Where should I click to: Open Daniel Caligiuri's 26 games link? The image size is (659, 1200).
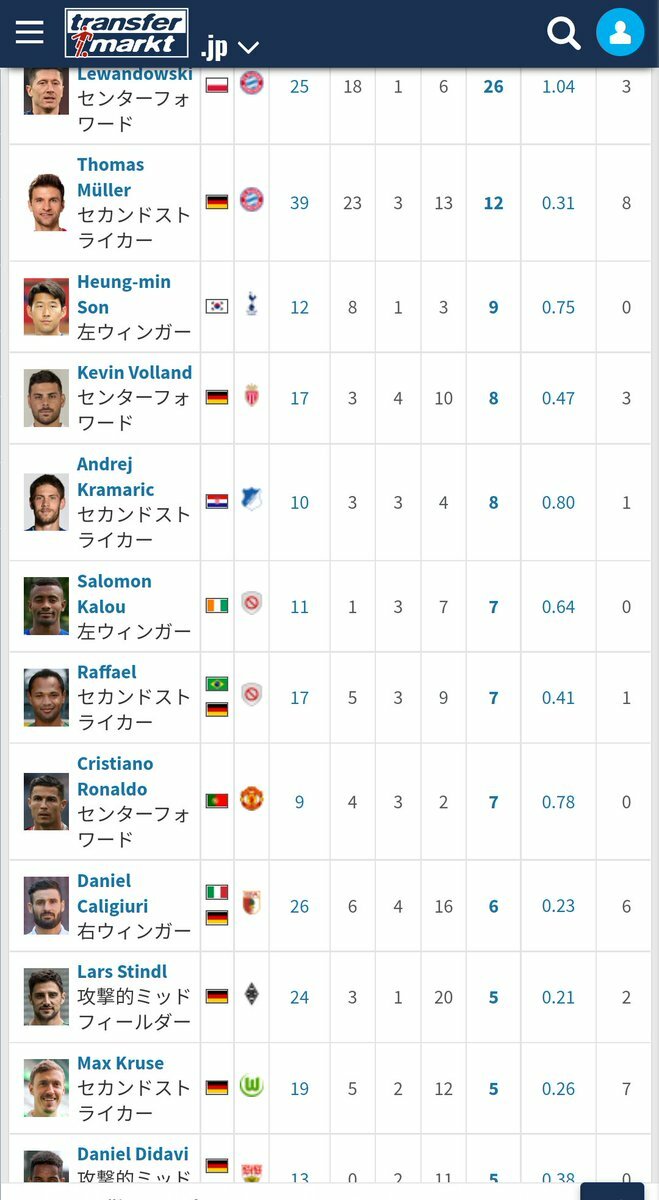point(299,906)
